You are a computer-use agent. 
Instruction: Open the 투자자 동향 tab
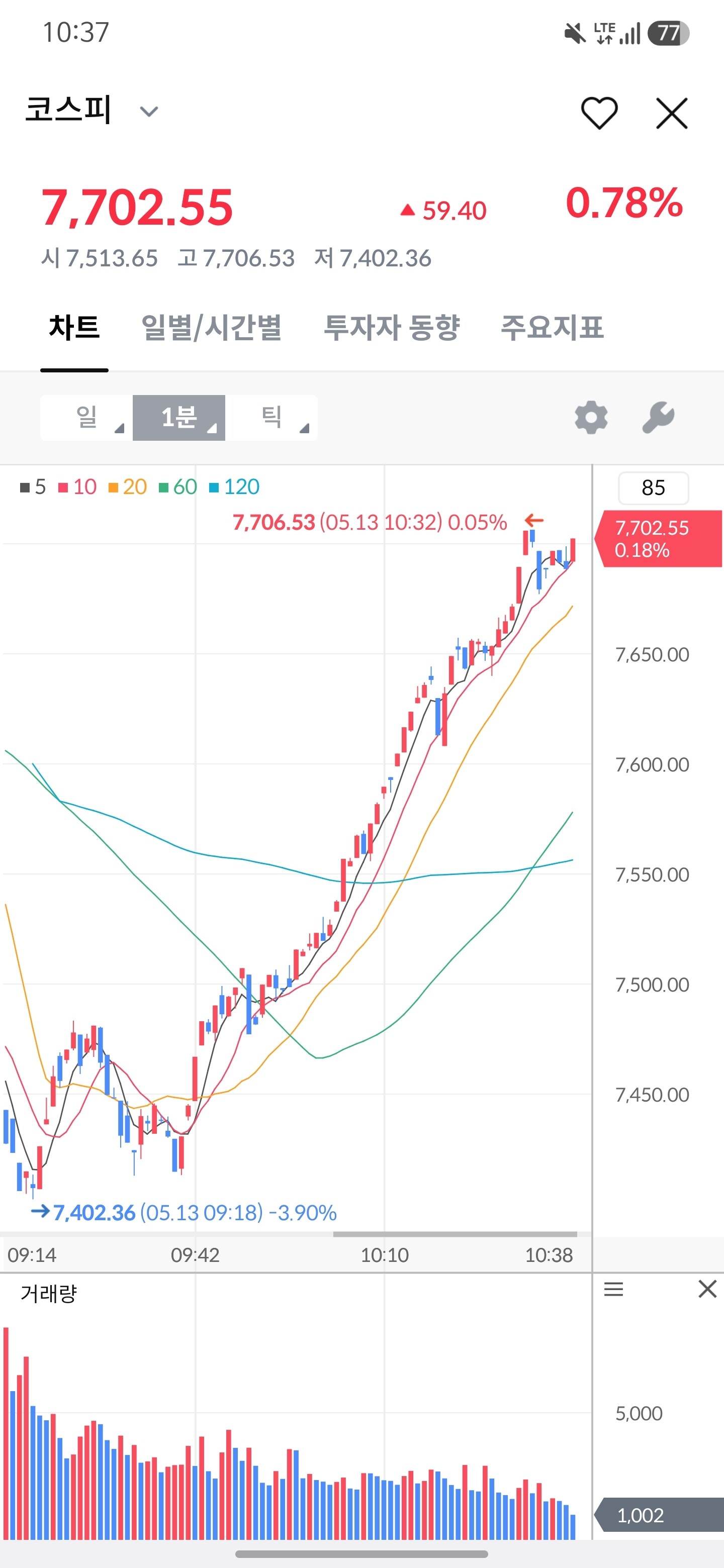pyautogui.click(x=392, y=328)
